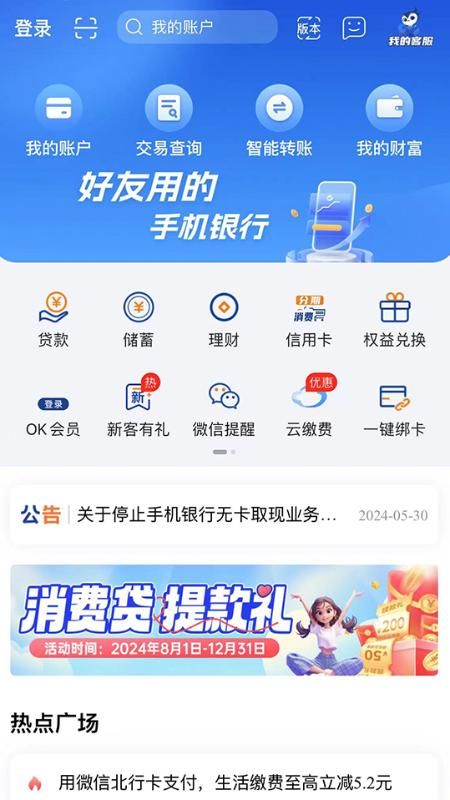Open 智能转账

279,121
